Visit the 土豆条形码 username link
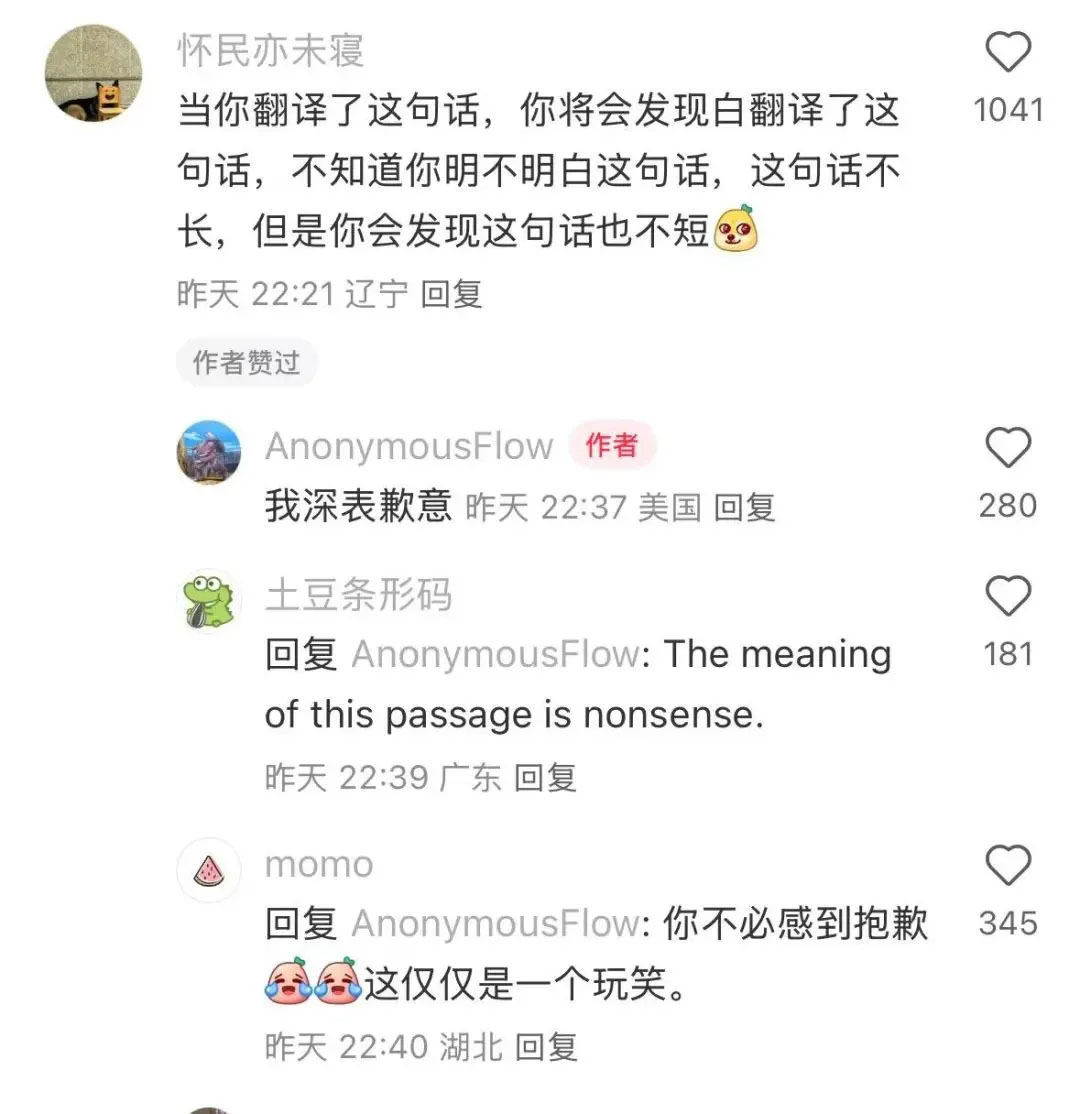1080x1114 pixels. pyautogui.click(x=358, y=595)
